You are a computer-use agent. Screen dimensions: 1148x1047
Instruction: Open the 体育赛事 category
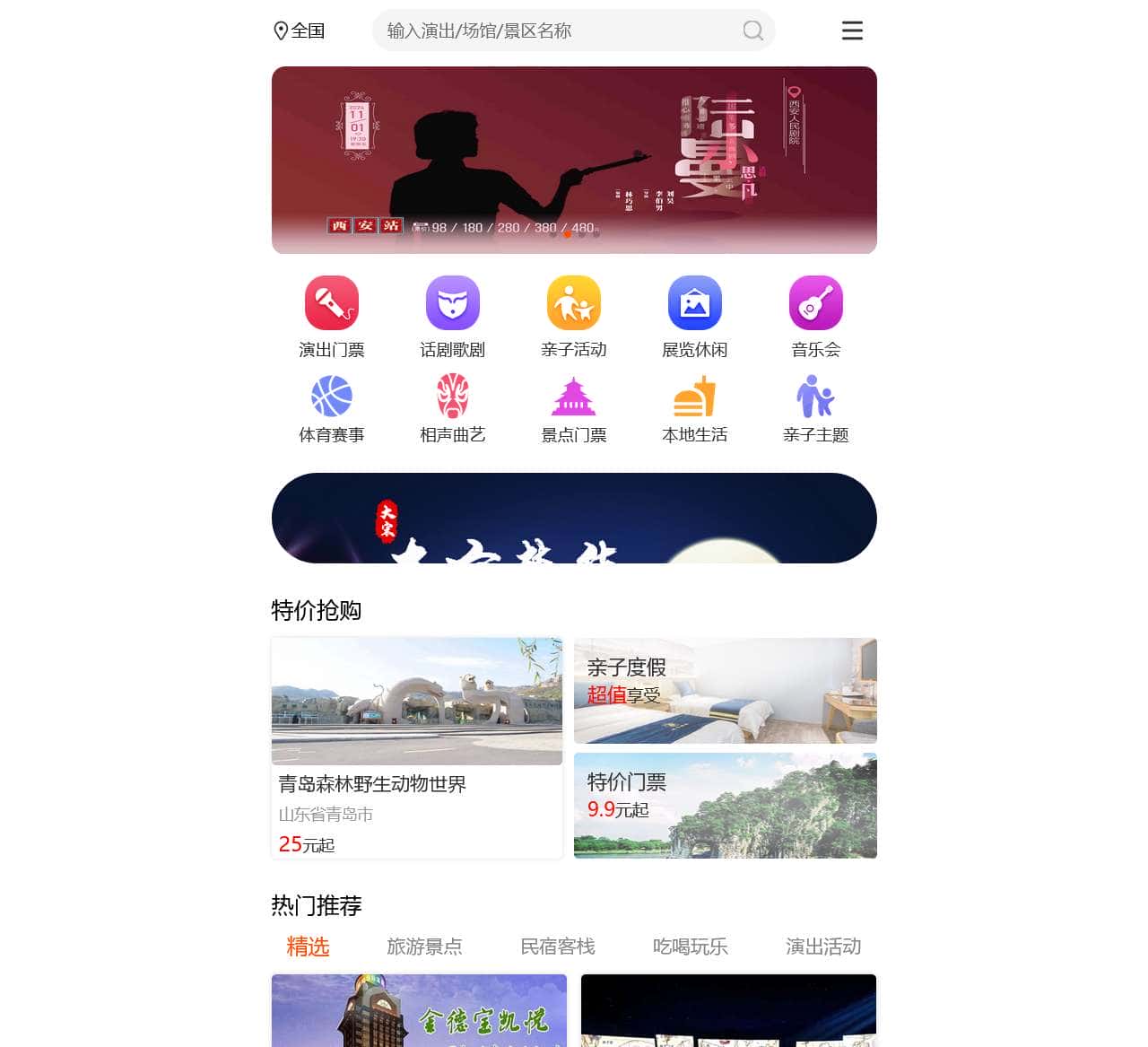tap(332, 408)
